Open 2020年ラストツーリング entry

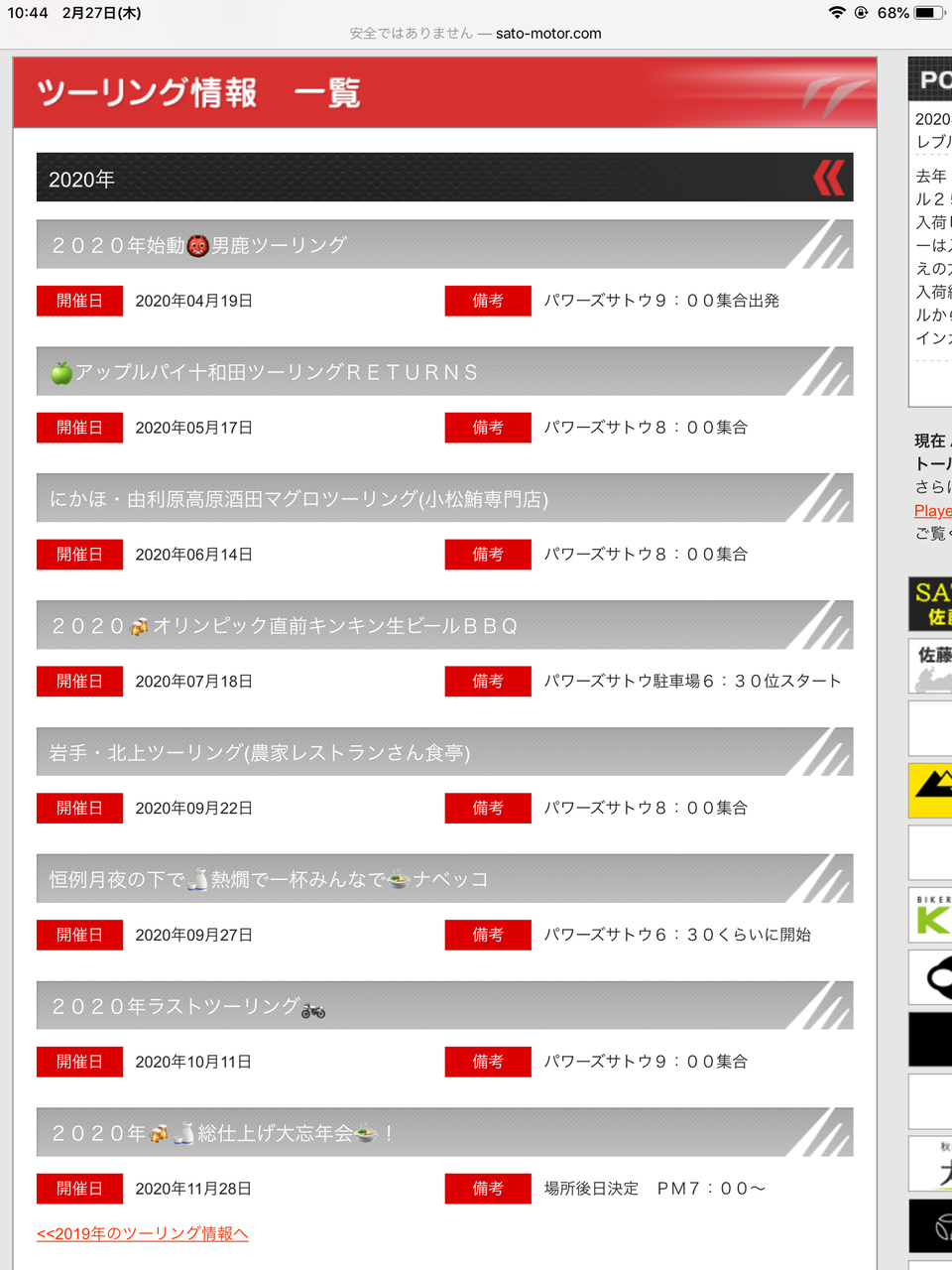point(444,1006)
